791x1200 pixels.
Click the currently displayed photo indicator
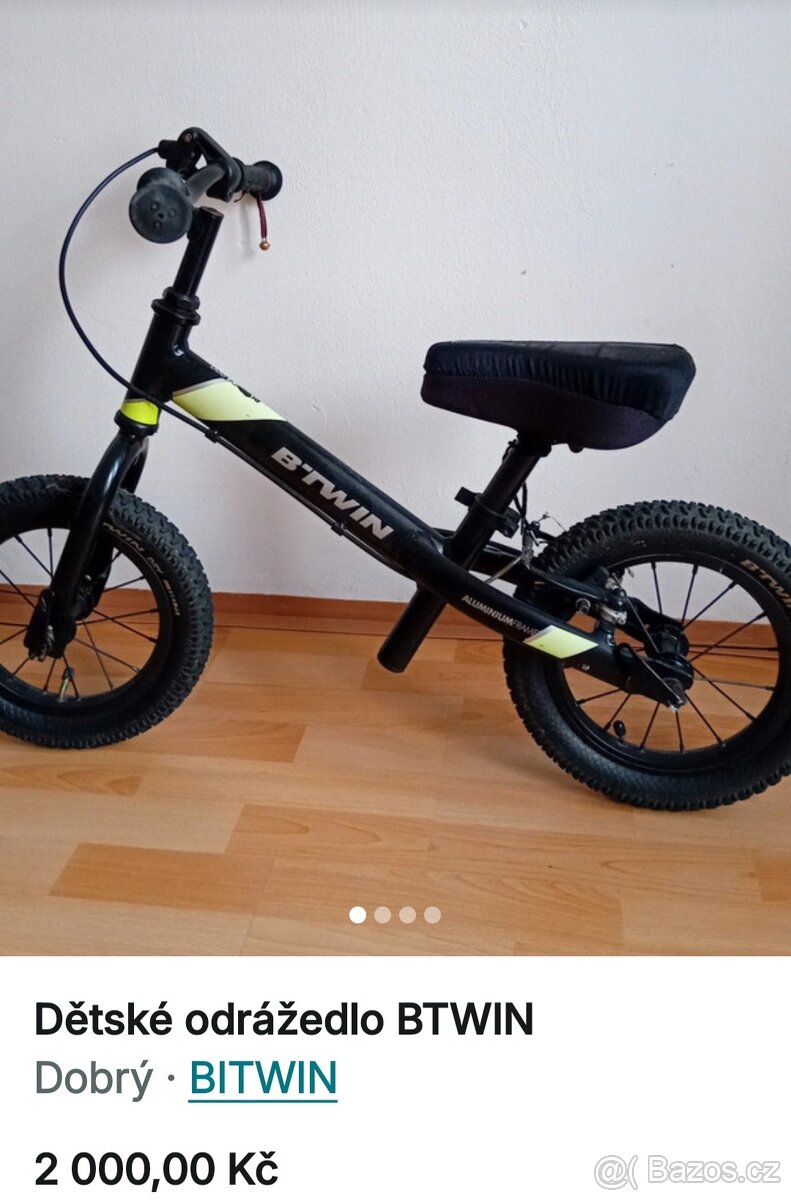pos(360,913)
